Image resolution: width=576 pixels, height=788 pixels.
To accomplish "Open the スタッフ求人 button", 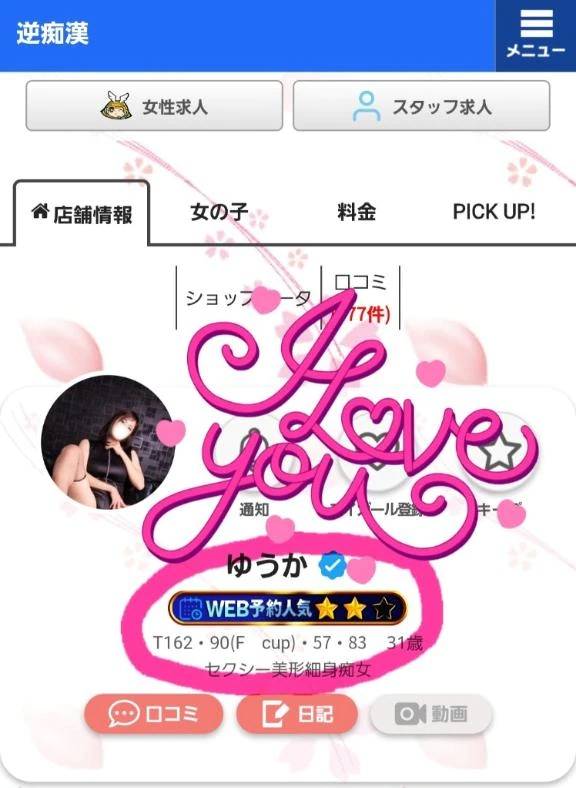I will (x=421, y=106).
